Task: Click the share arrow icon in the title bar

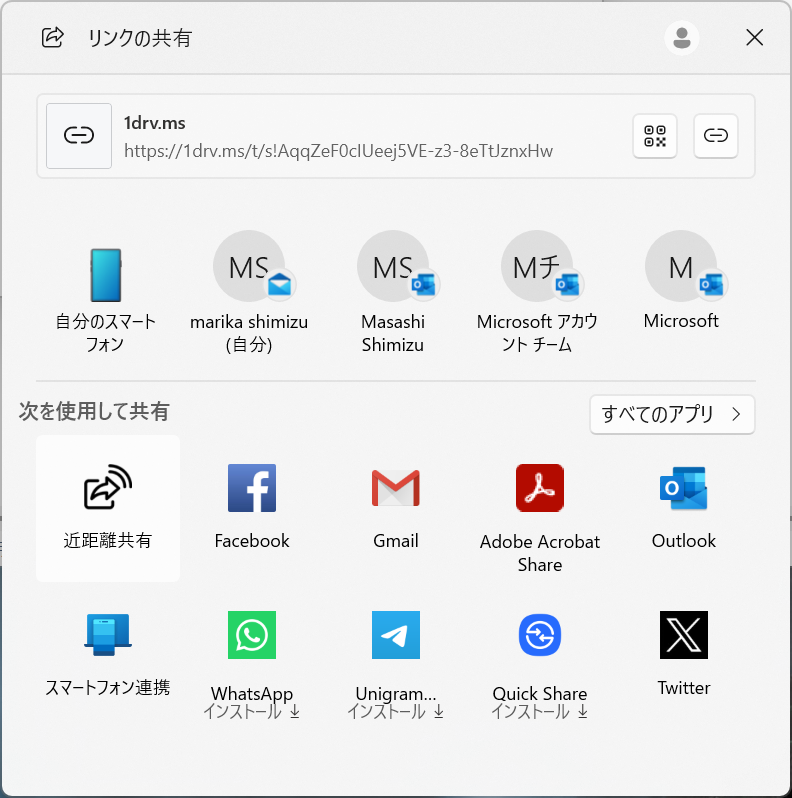Action: click(53, 37)
